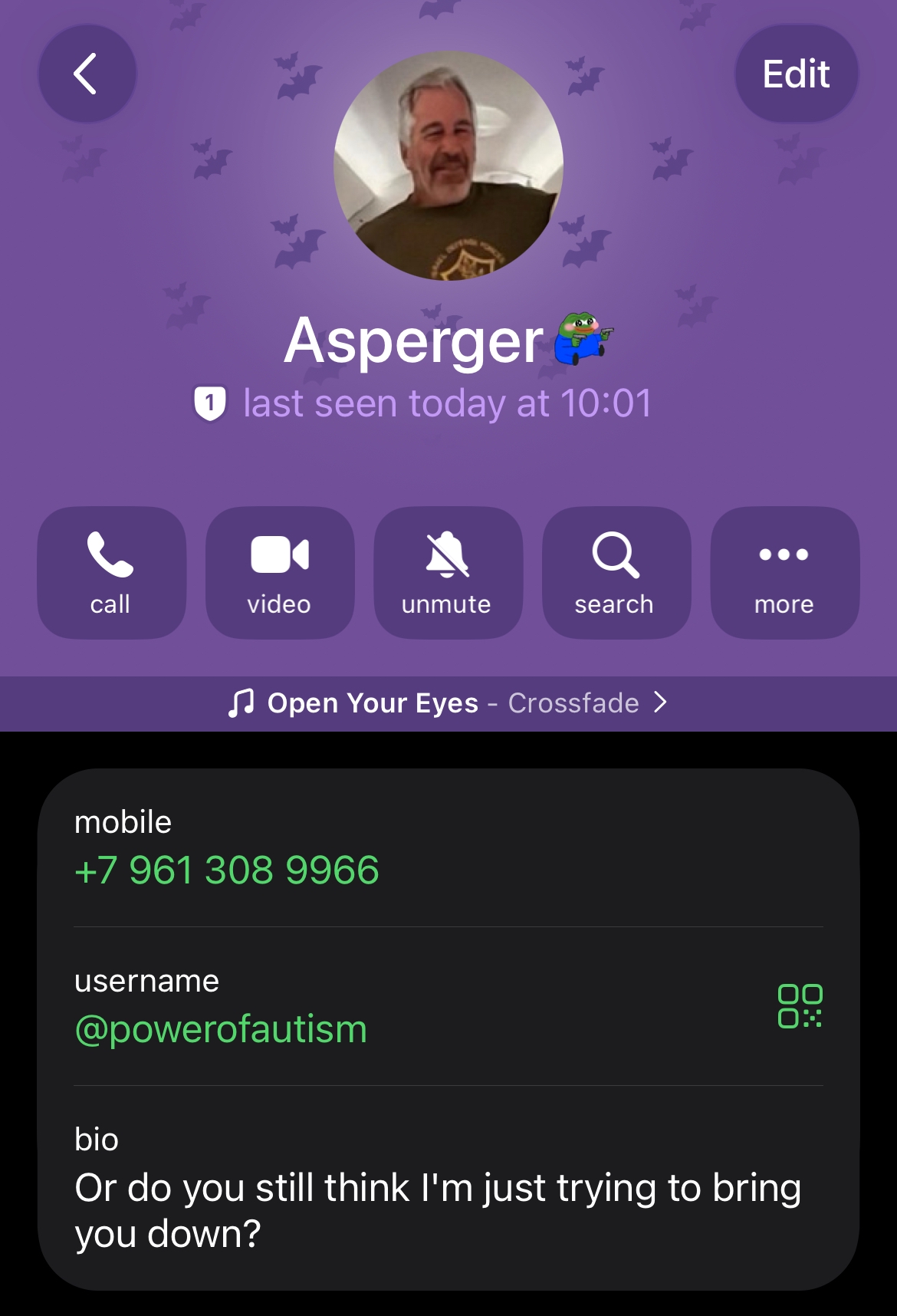Start a video call
897x1316 pixels.
coord(280,572)
